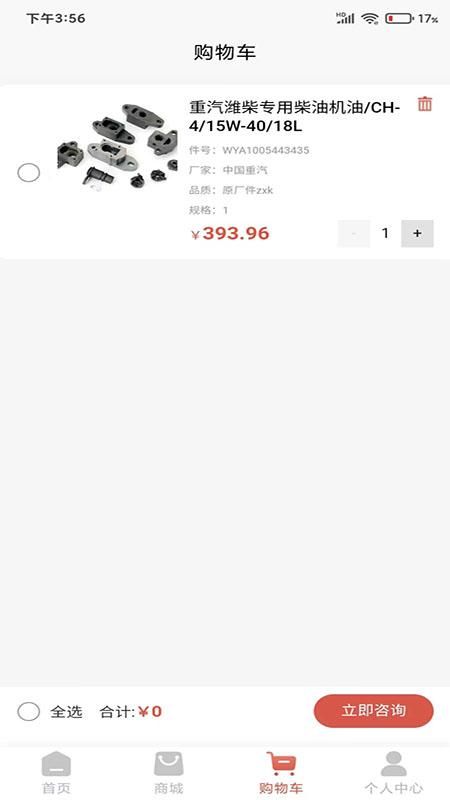Screen dimensions: 450x800
Task: Select the 重汽潍柴专用柴油机油 item checkbox
Action: tap(29, 173)
